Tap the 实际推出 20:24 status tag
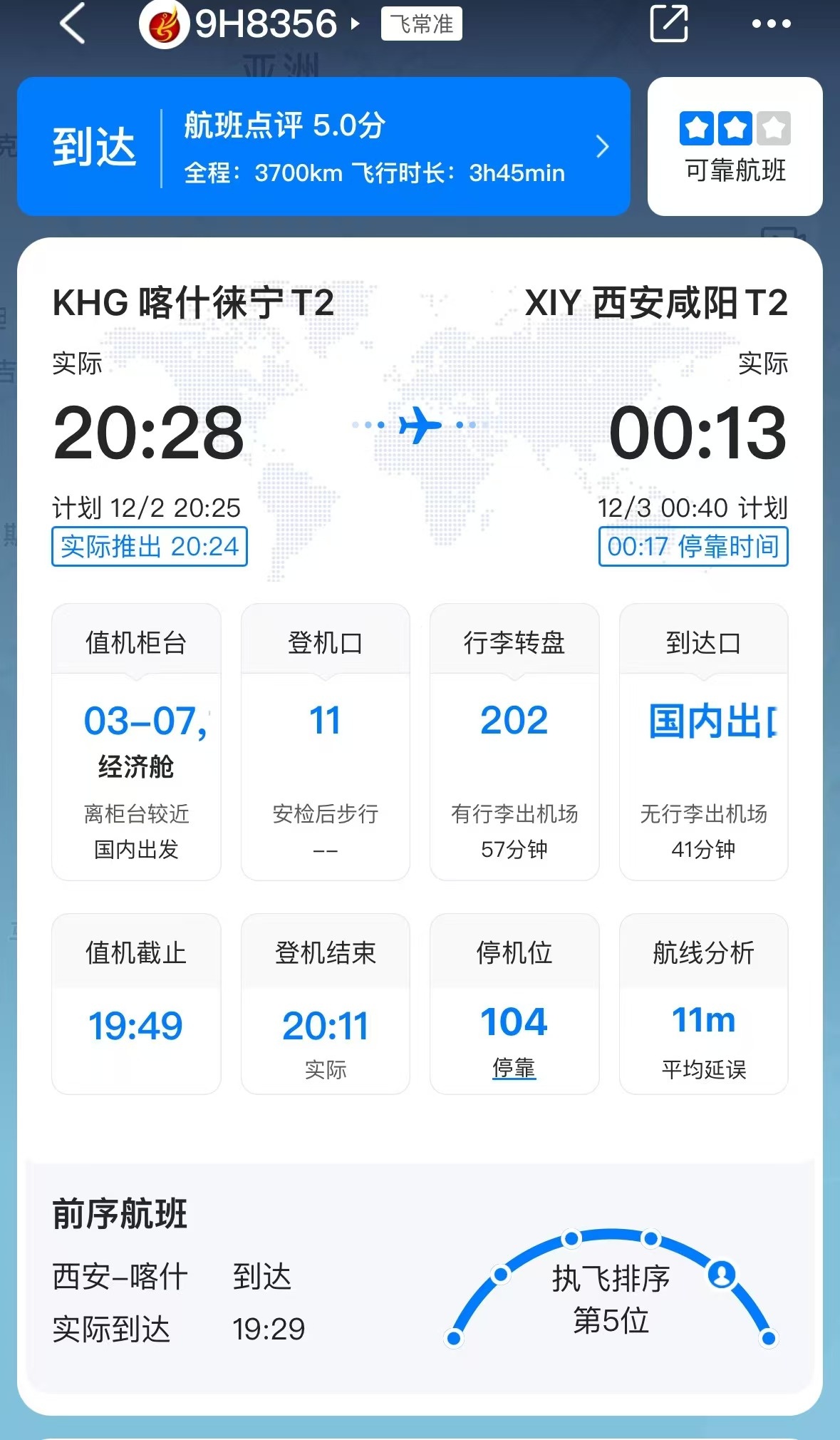 pyautogui.click(x=148, y=547)
